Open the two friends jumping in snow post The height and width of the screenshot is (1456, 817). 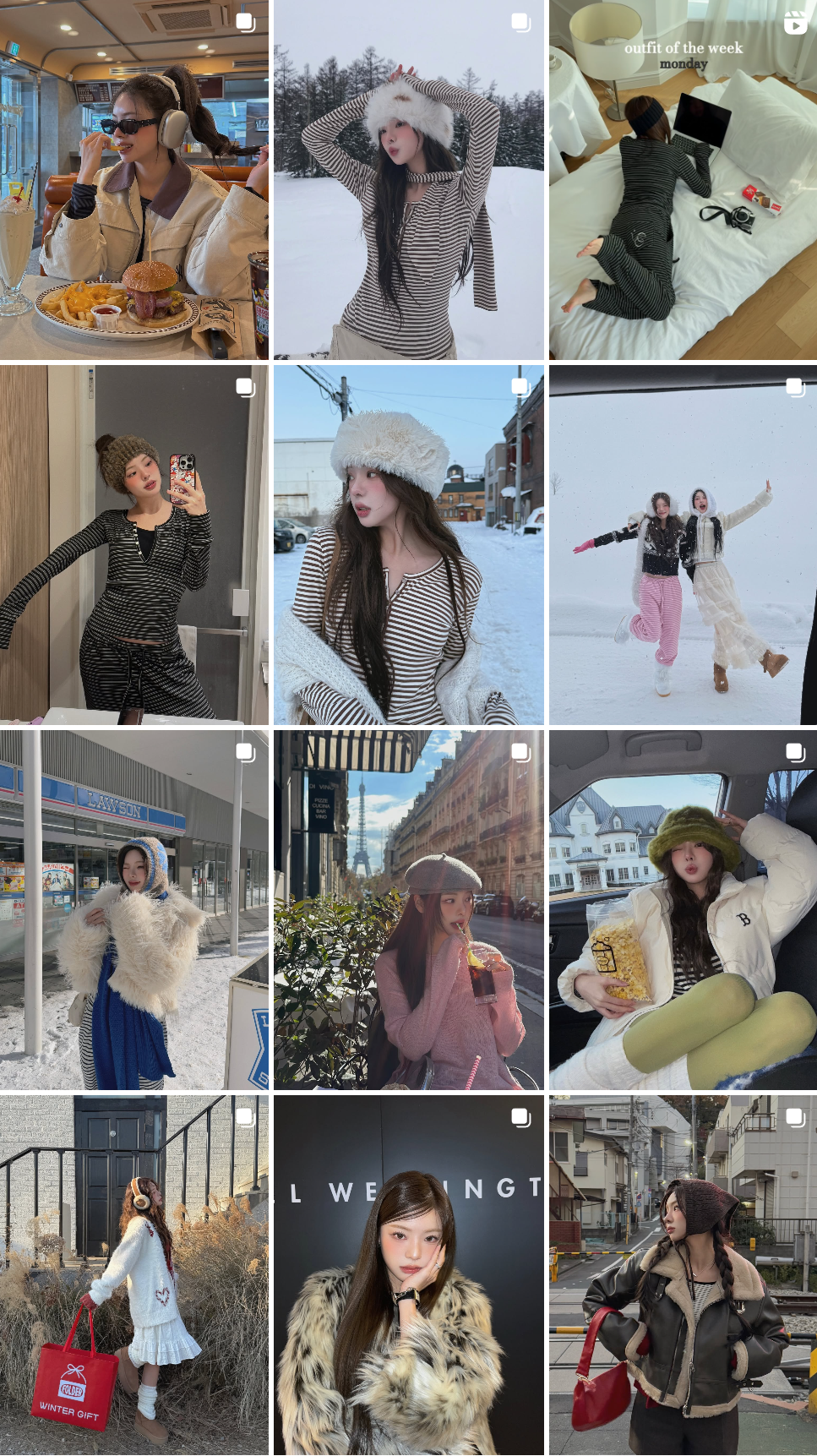[683, 544]
